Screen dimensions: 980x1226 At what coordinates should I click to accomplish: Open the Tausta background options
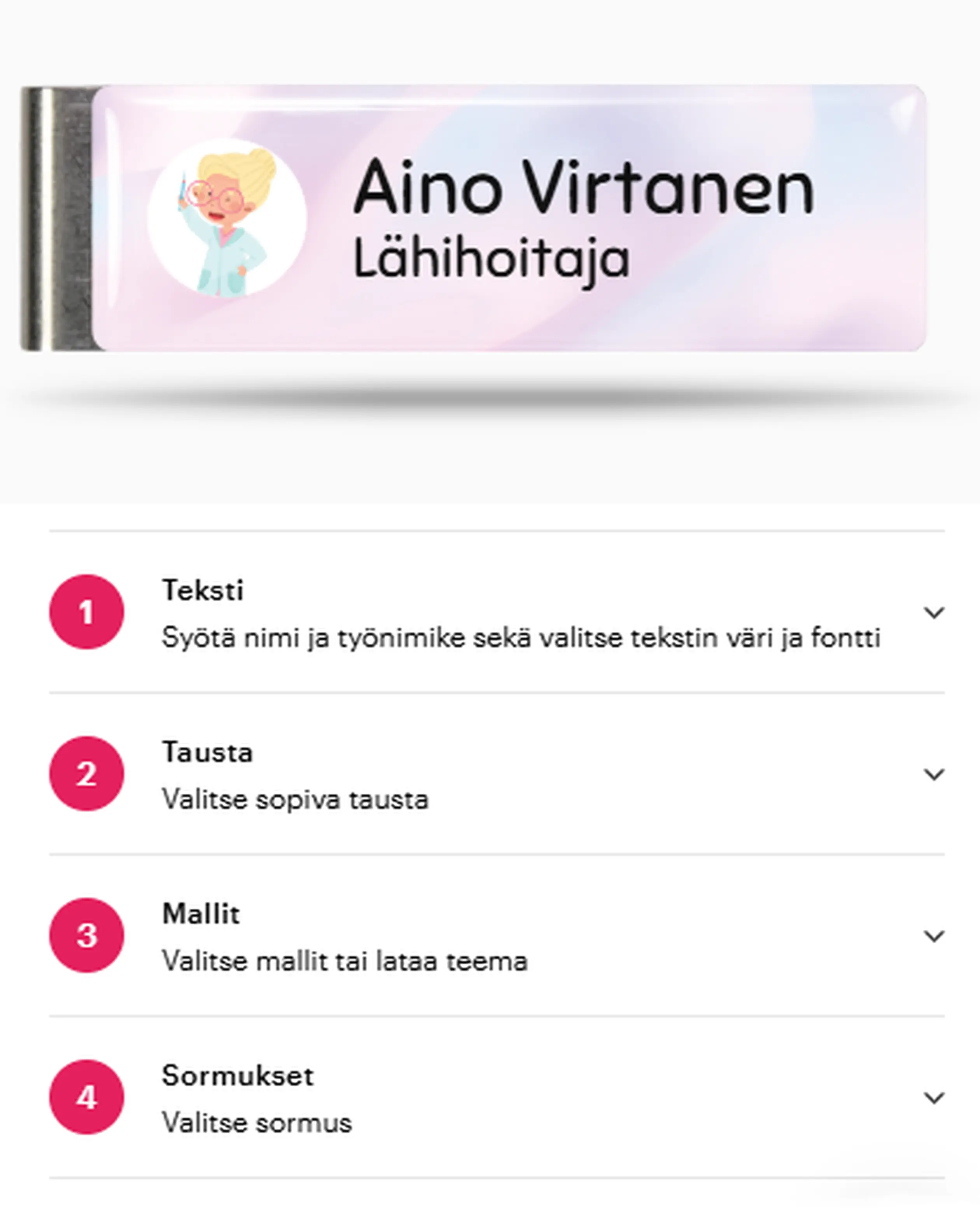[x=933, y=774]
